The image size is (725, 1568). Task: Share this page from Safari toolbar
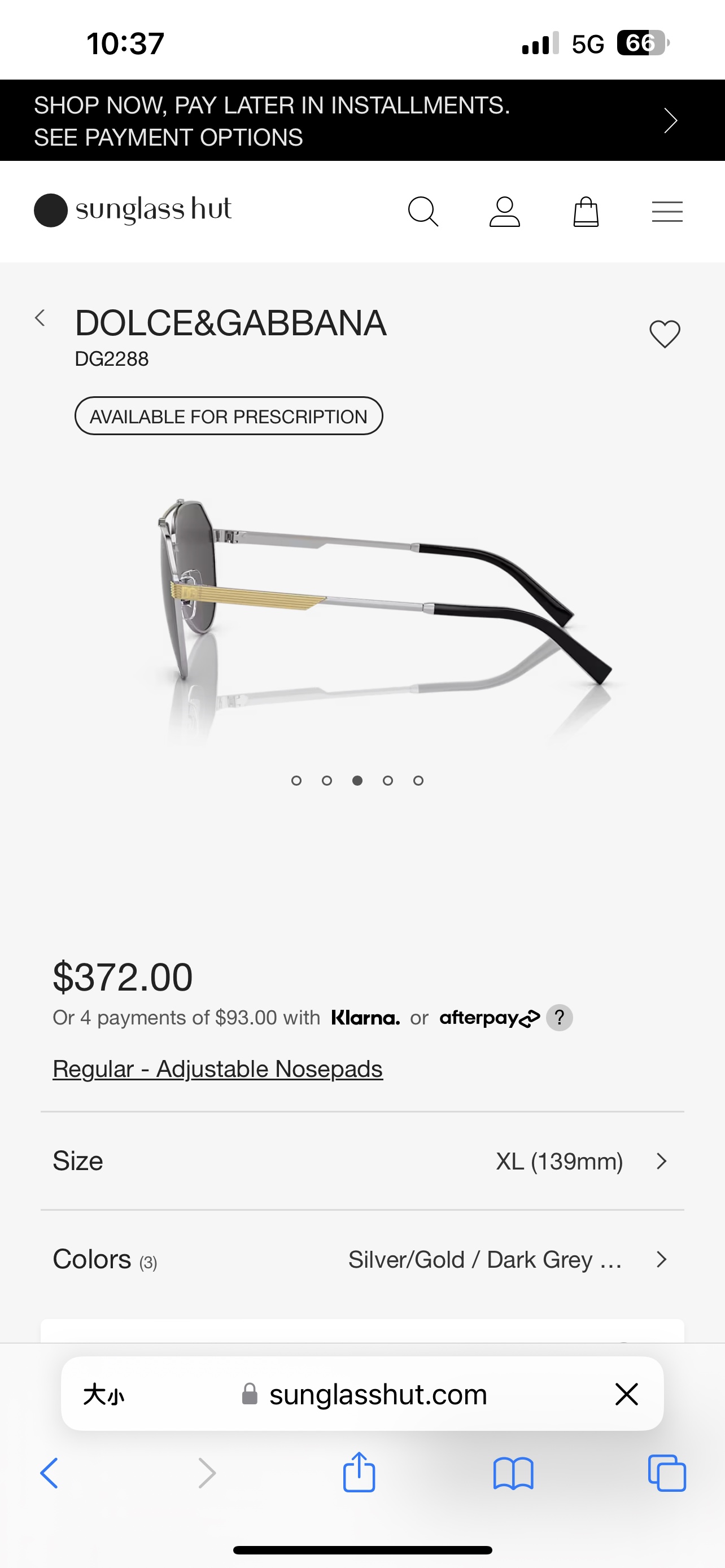tap(359, 1473)
